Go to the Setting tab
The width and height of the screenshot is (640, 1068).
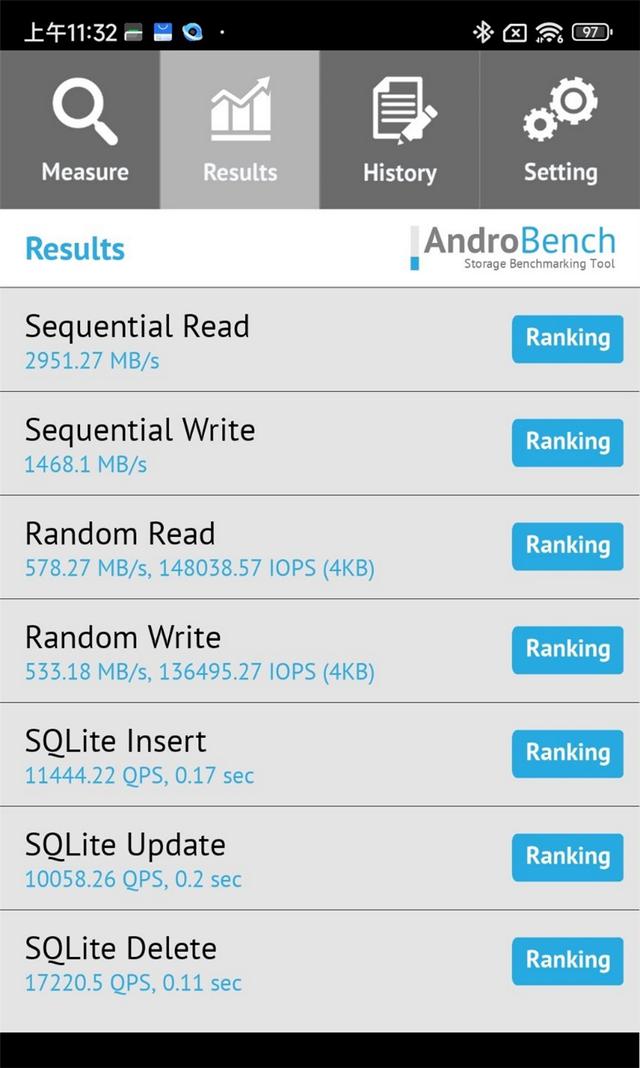[x=560, y=130]
